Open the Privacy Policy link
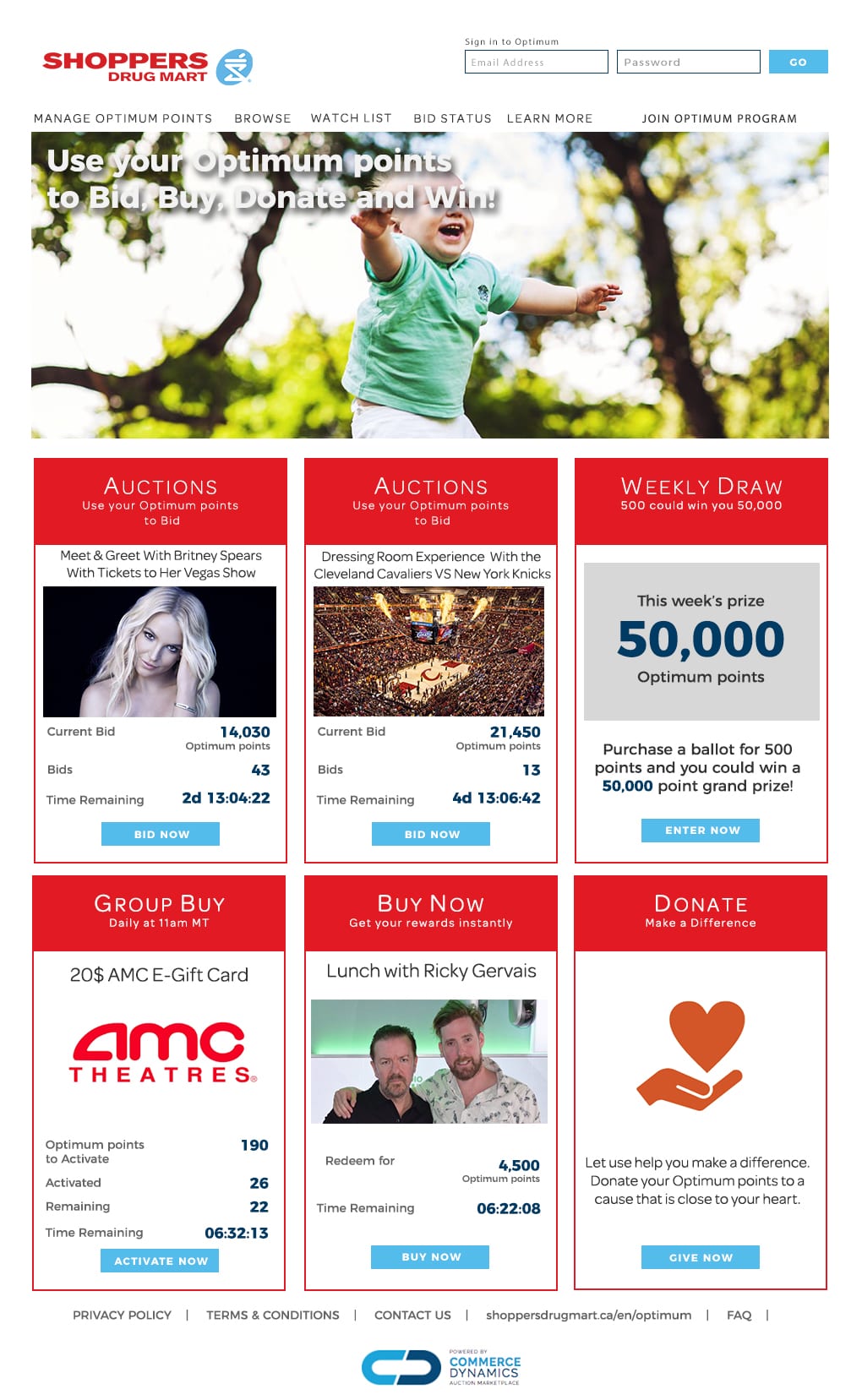The height and width of the screenshot is (1400, 862). pos(122,1316)
